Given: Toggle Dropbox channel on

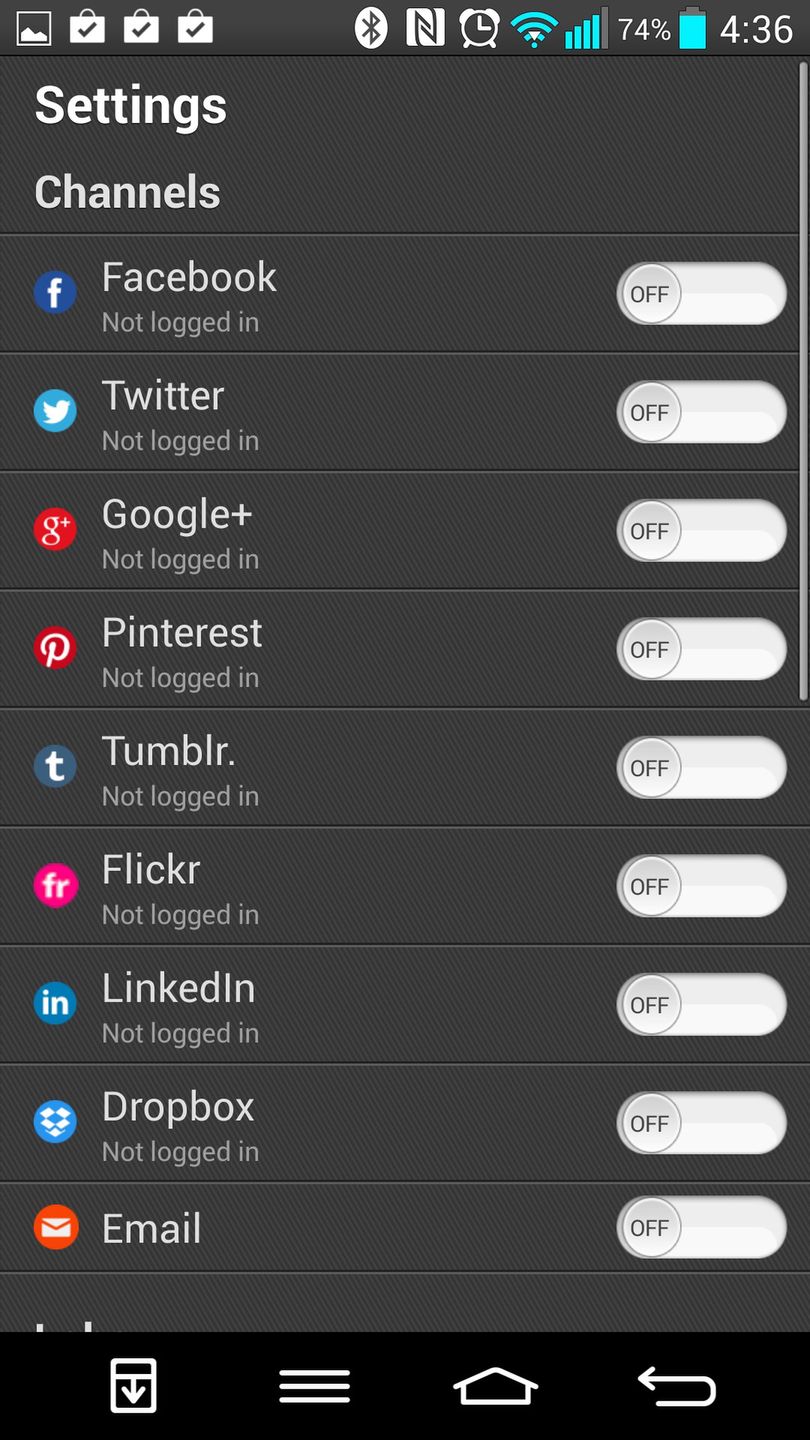Looking at the screenshot, I should 700,1123.
